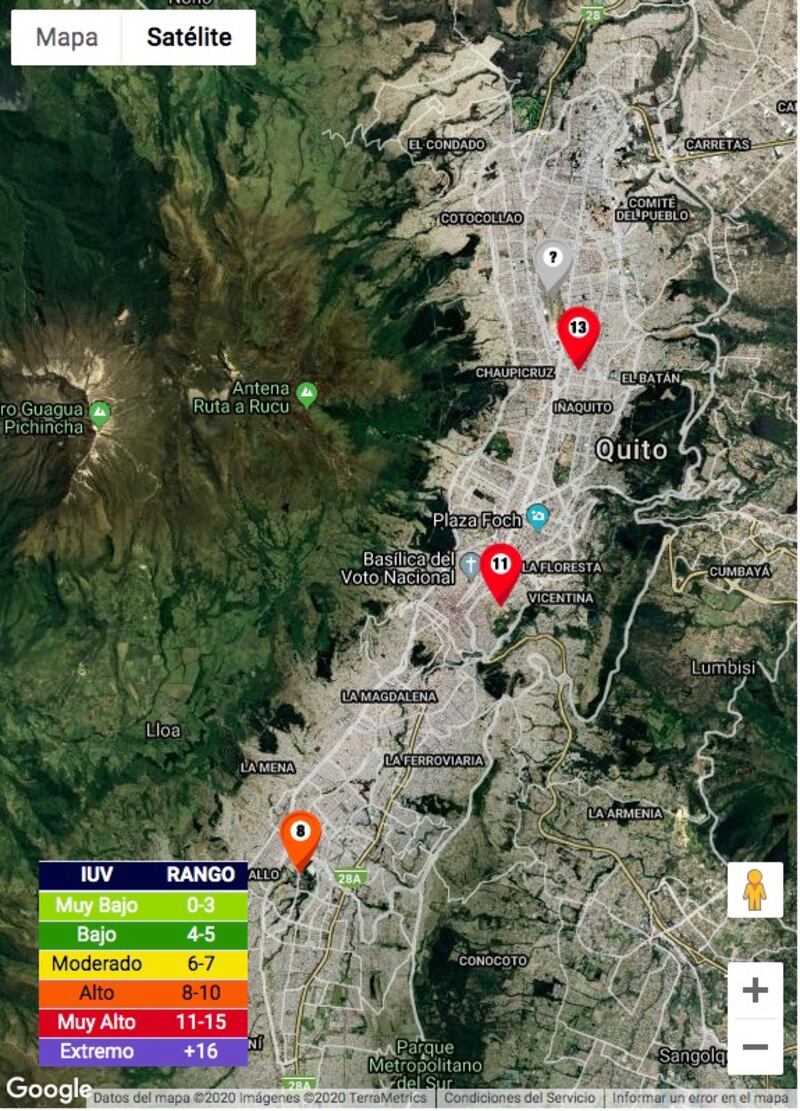
Task: Switch to the Mapa view
Action: tap(67, 38)
